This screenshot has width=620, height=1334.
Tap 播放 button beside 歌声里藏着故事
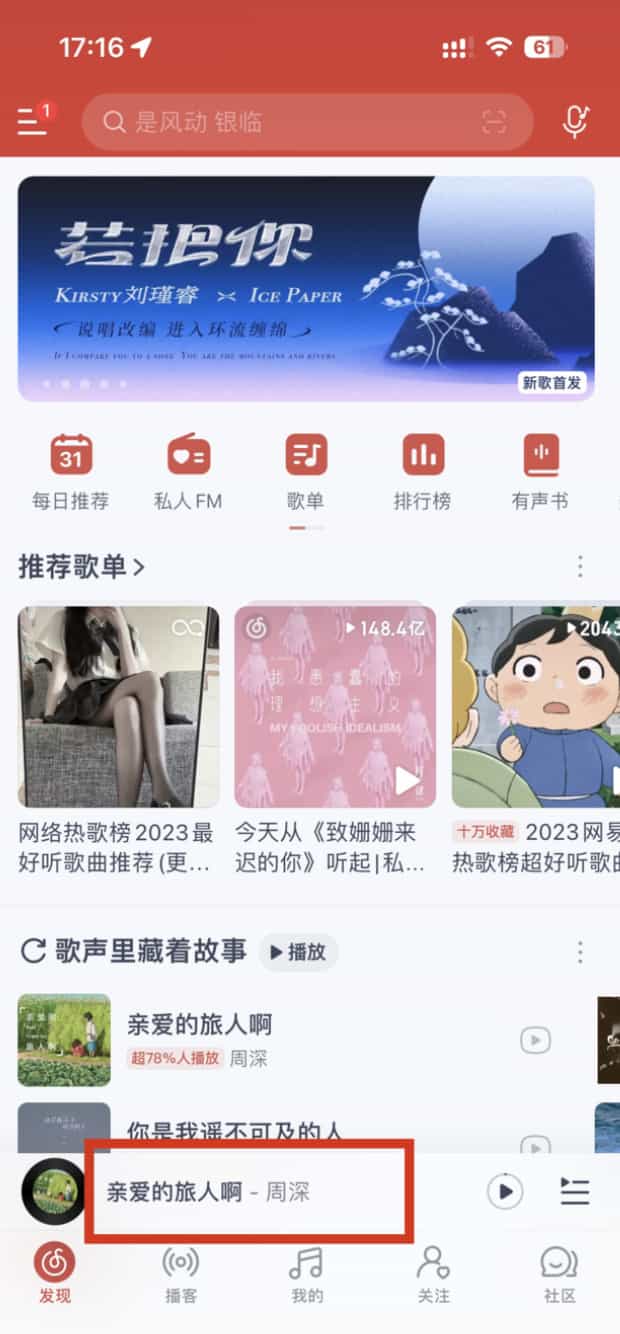[x=298, y=952]
